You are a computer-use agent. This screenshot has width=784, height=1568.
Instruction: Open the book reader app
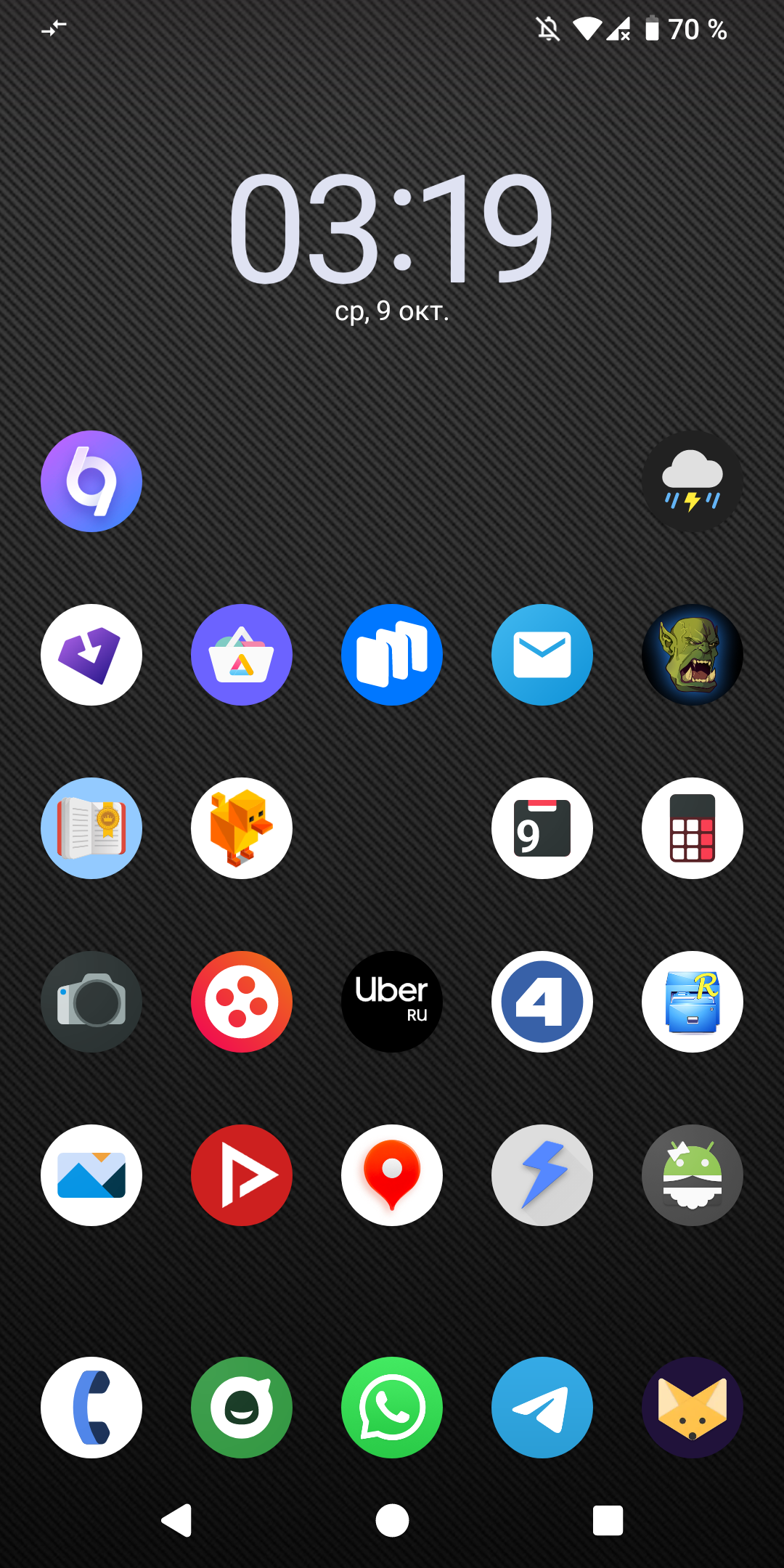click(91, 828)
